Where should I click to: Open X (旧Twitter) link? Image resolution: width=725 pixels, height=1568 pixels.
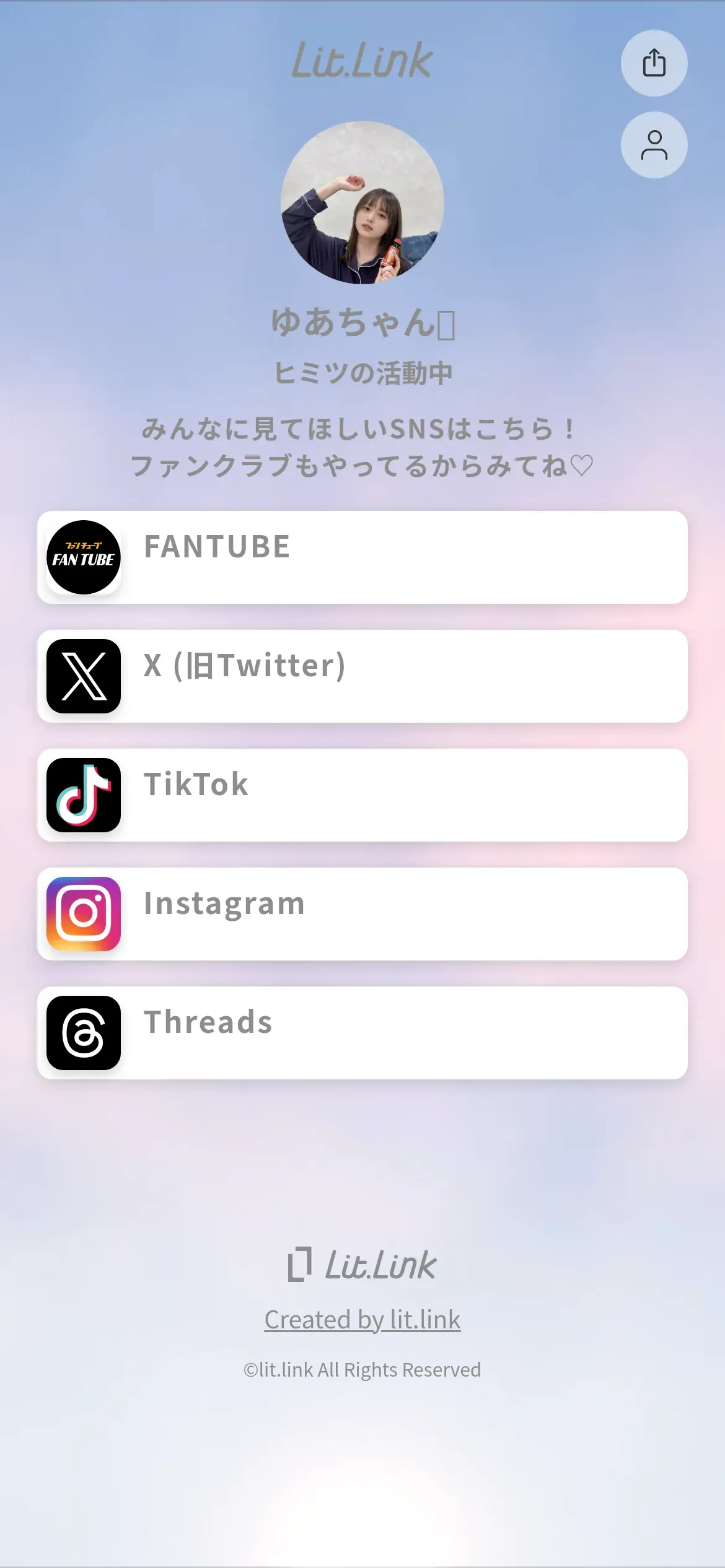pos(362,676)
